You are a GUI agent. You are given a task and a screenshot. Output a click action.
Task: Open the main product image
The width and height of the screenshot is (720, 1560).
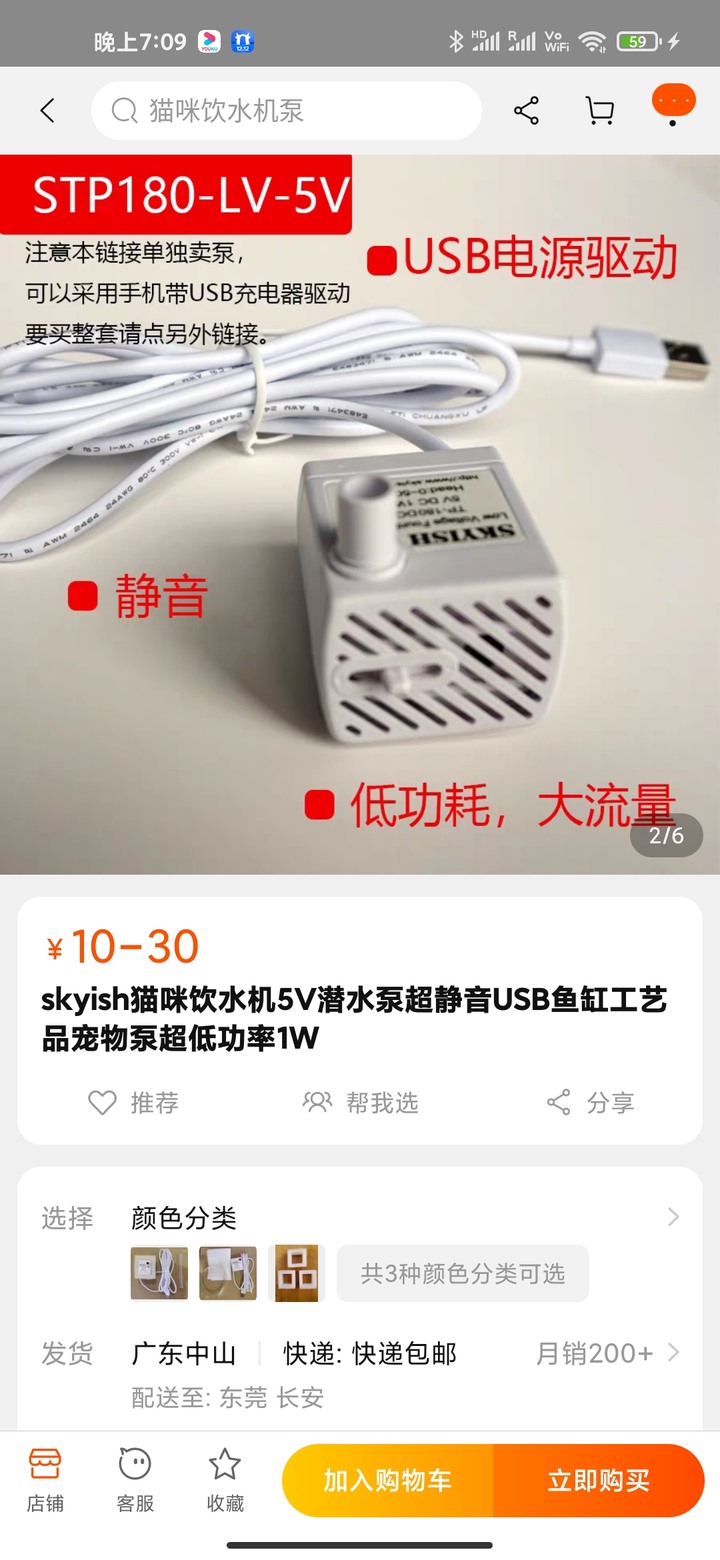coord(360,520)
